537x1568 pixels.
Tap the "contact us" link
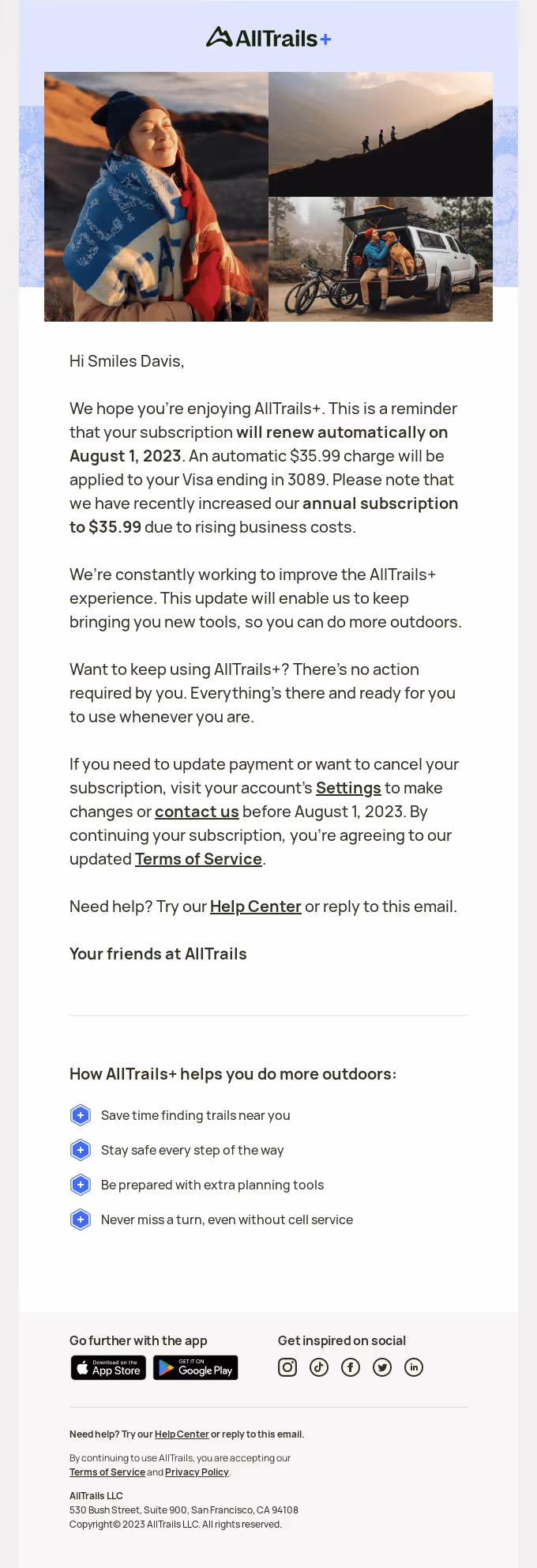tap(197, 812)
